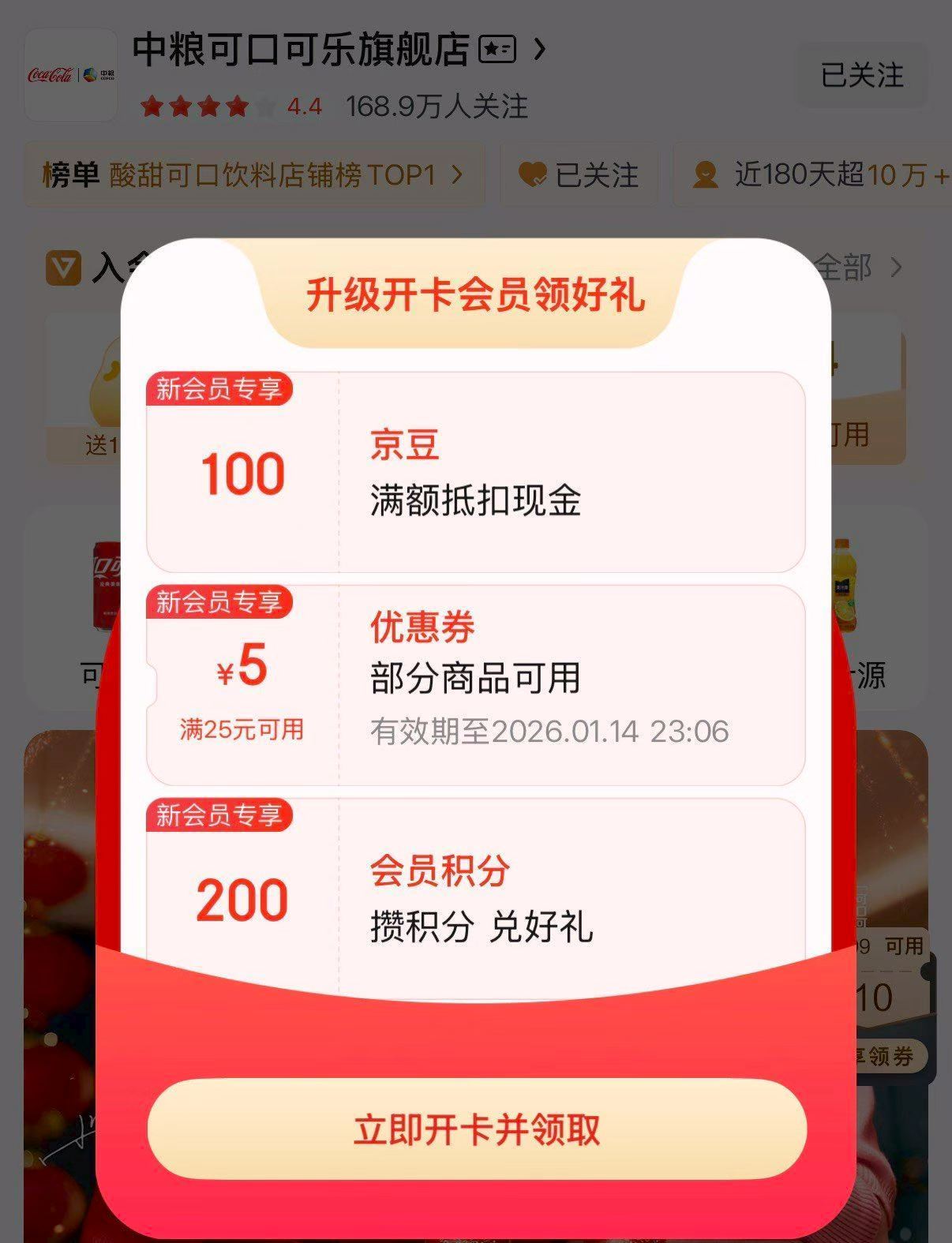952x1243 pixels.
Task: Click the Coca-Cola store logo icon
Action: [70, 73]
